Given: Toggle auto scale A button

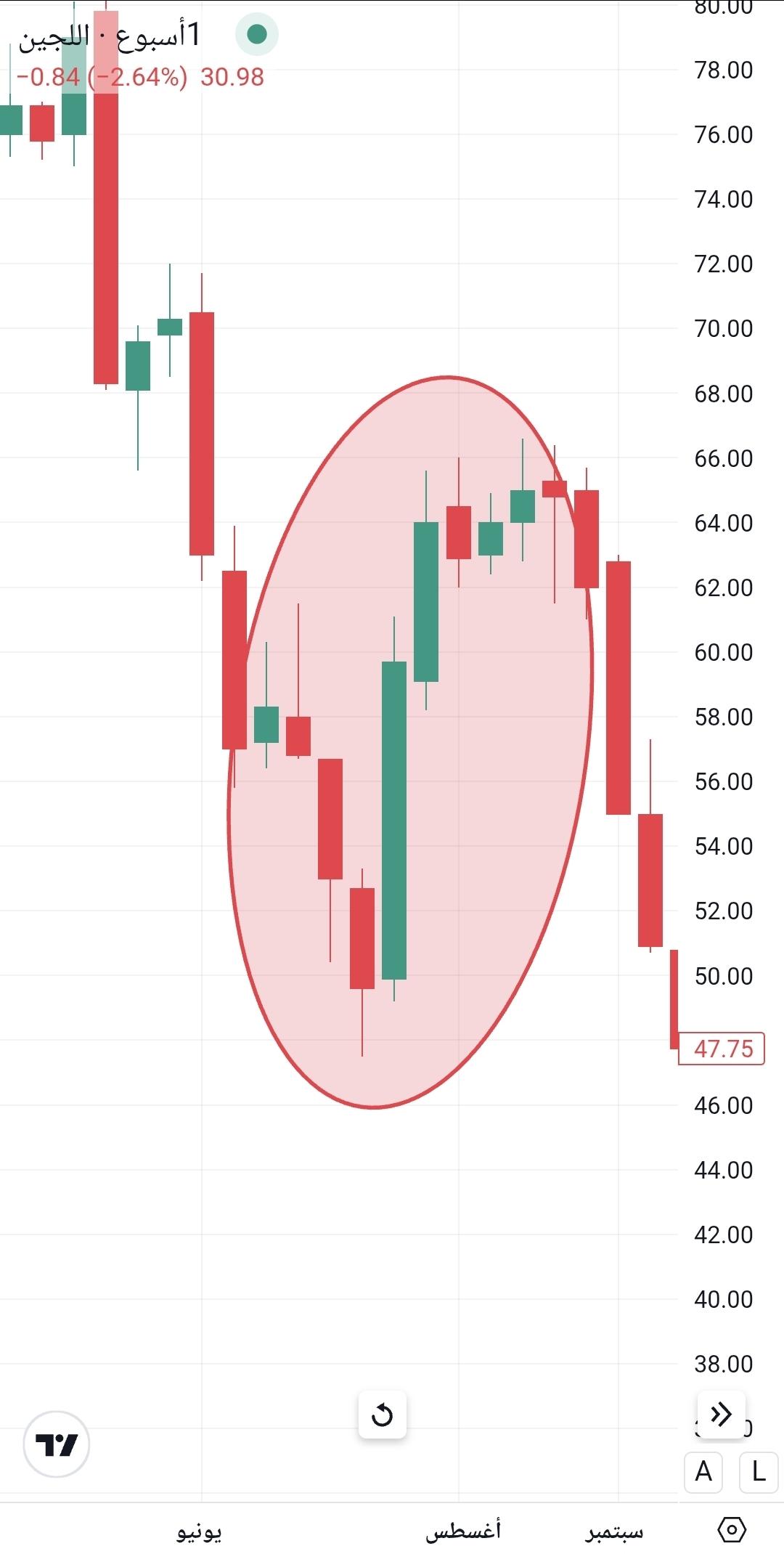Looking at the screenshot, I should [703, 1472].
